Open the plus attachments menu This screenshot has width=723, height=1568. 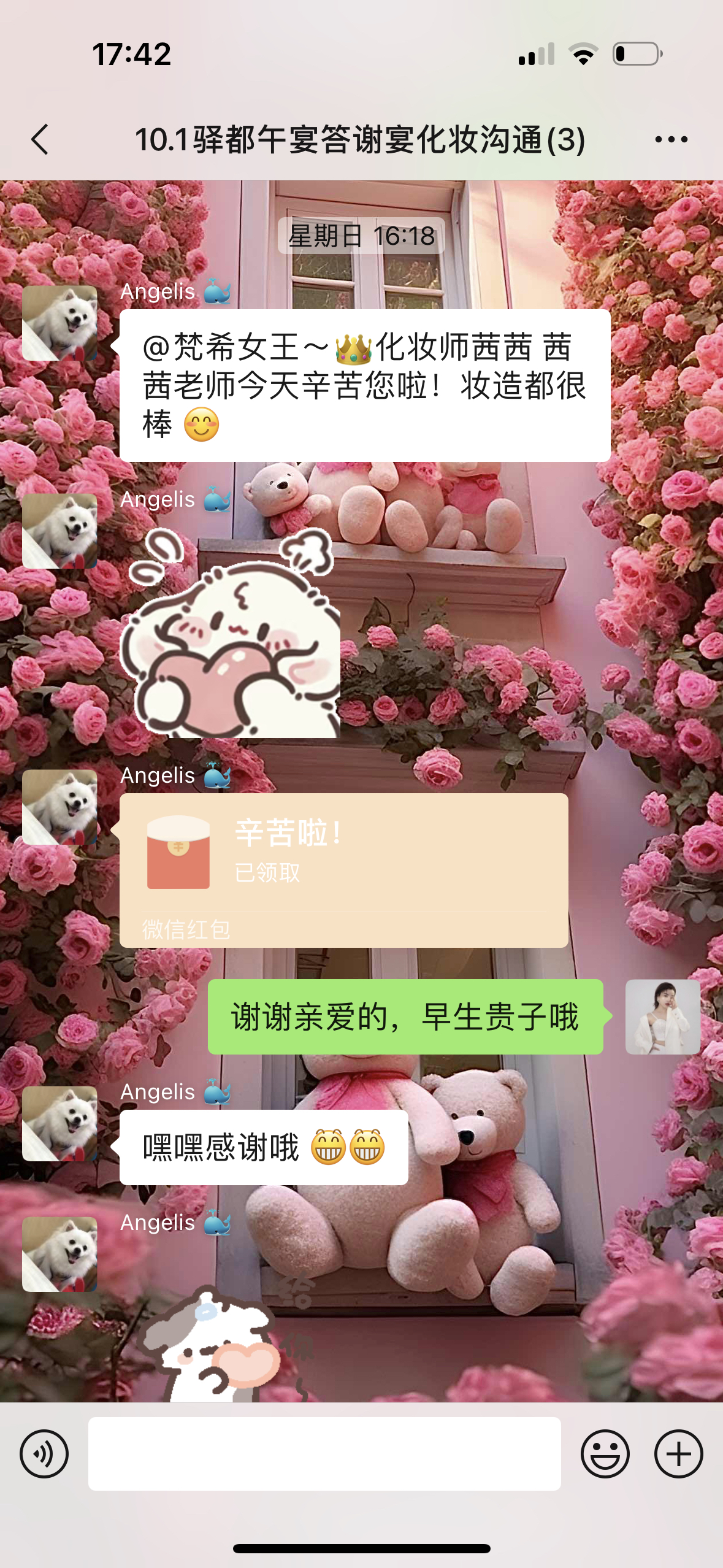tap(678, 1453)
